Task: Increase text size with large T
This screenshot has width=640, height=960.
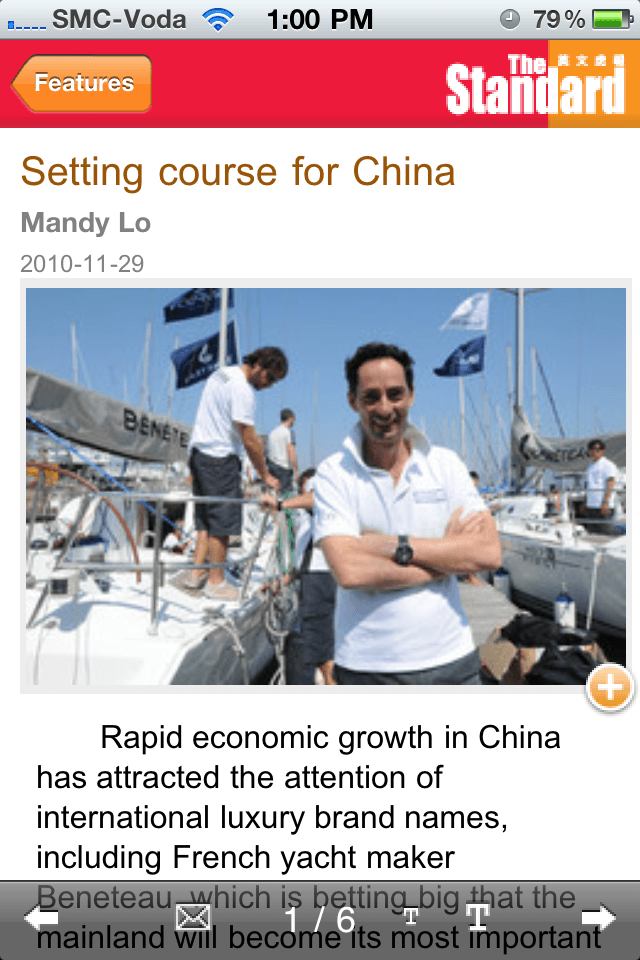Action: click(477, 917)
